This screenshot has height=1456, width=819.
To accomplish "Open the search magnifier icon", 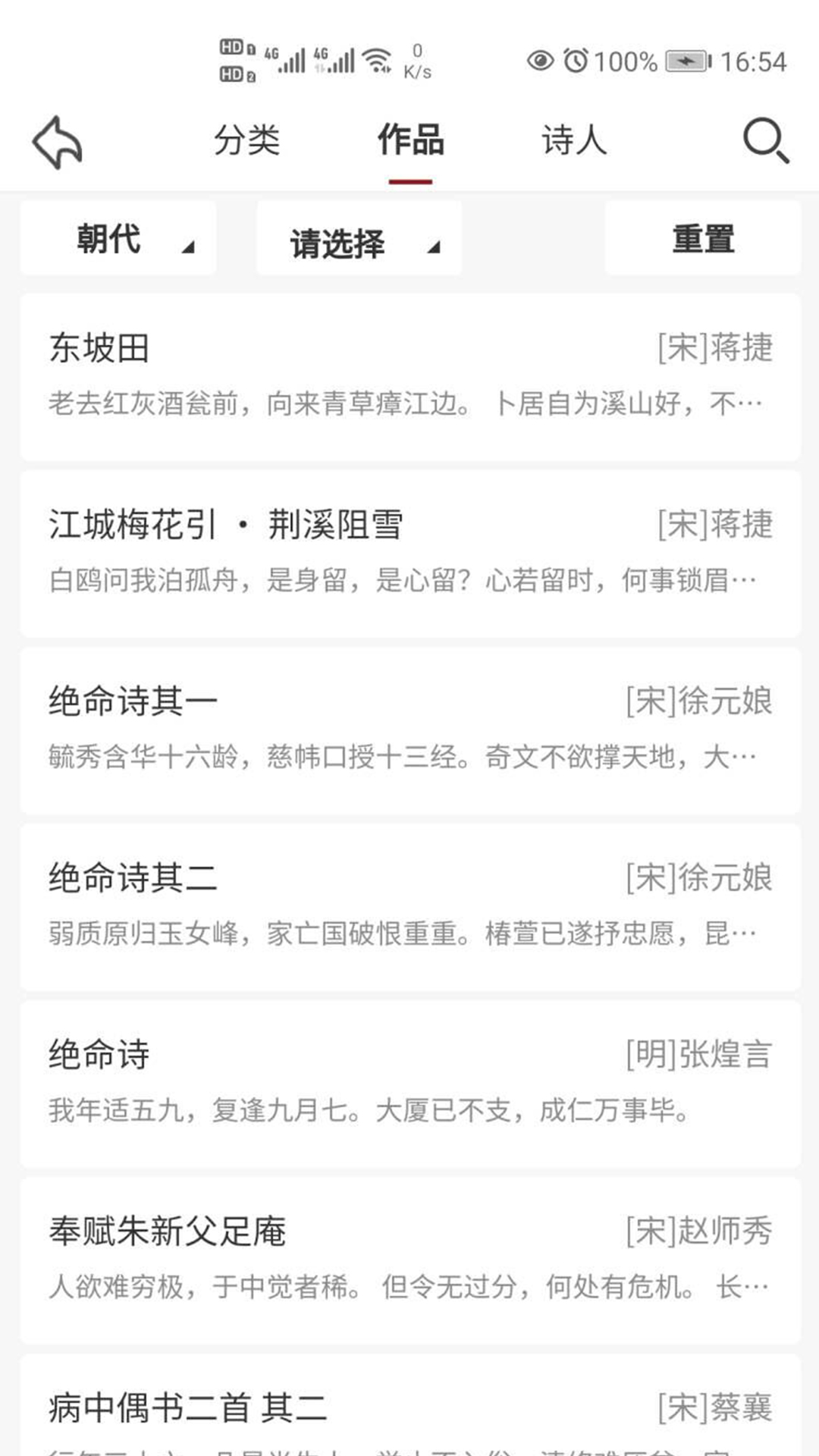I will pos(765,141).
